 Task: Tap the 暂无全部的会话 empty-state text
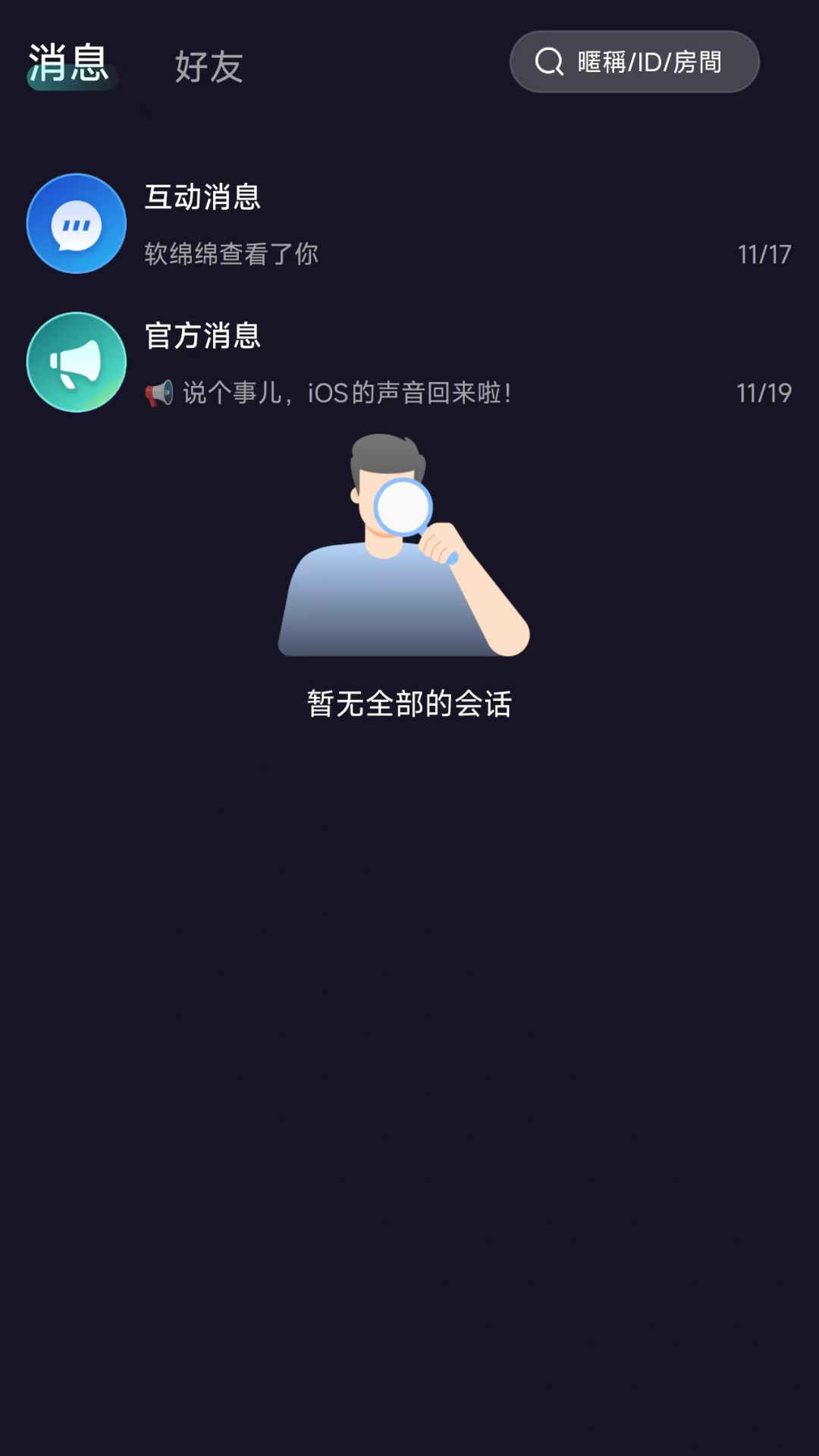click(x=409, y=703)
